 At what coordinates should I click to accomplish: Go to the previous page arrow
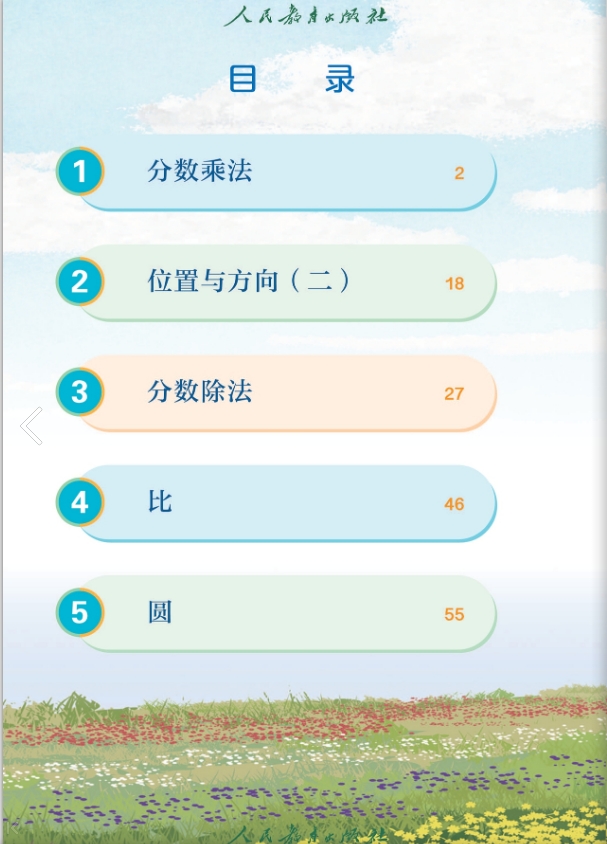(x=31, y=426)
